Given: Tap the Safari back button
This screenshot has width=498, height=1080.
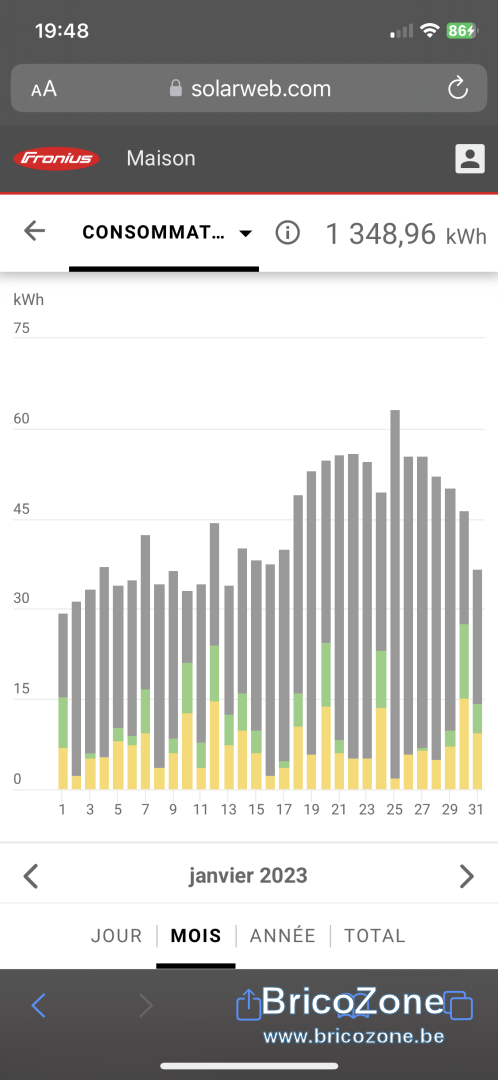Looking at the screenshot, I should 39,1006.
